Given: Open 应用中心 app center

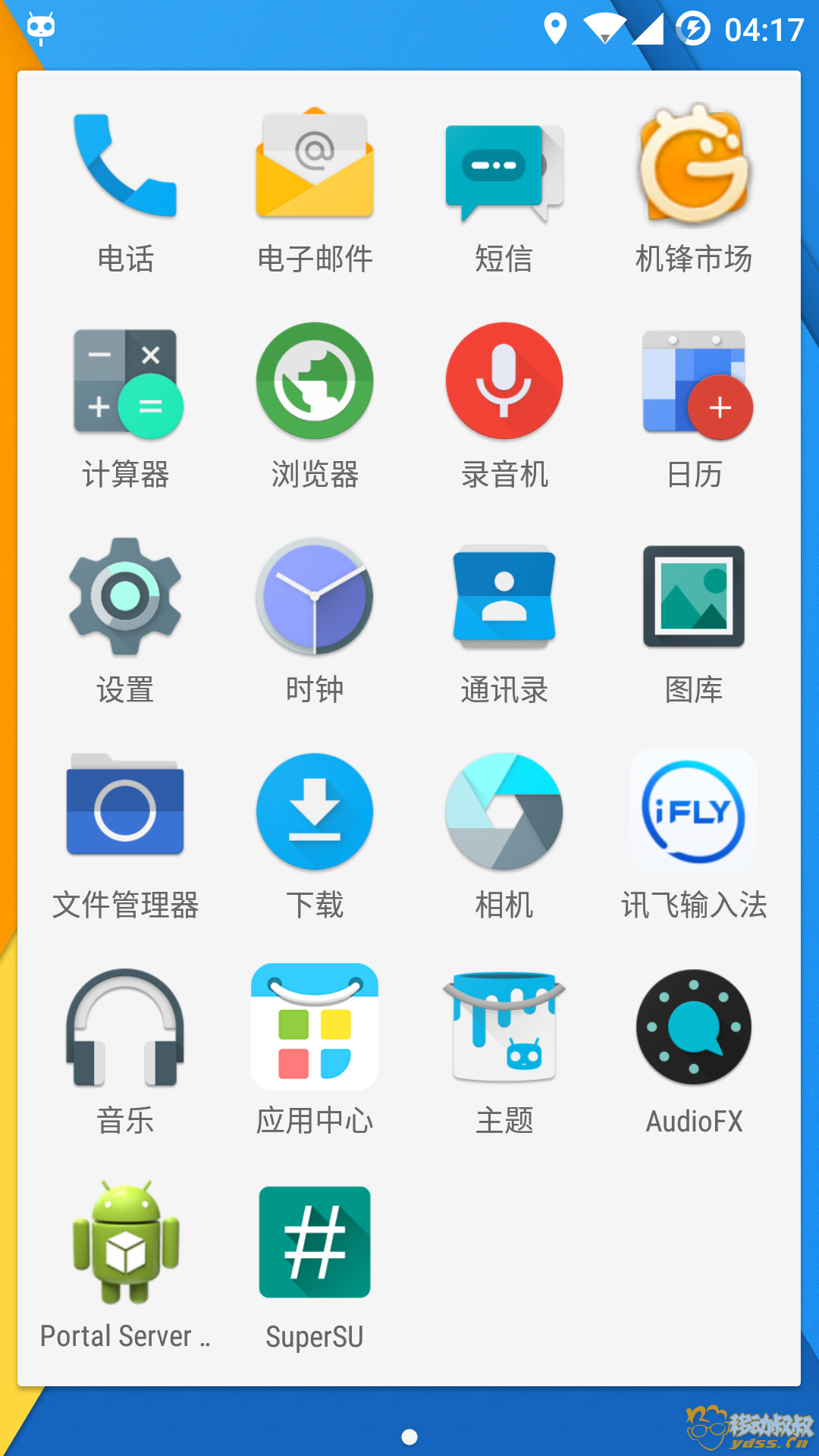Looking at the screenshot, I should pos(315,1028).
